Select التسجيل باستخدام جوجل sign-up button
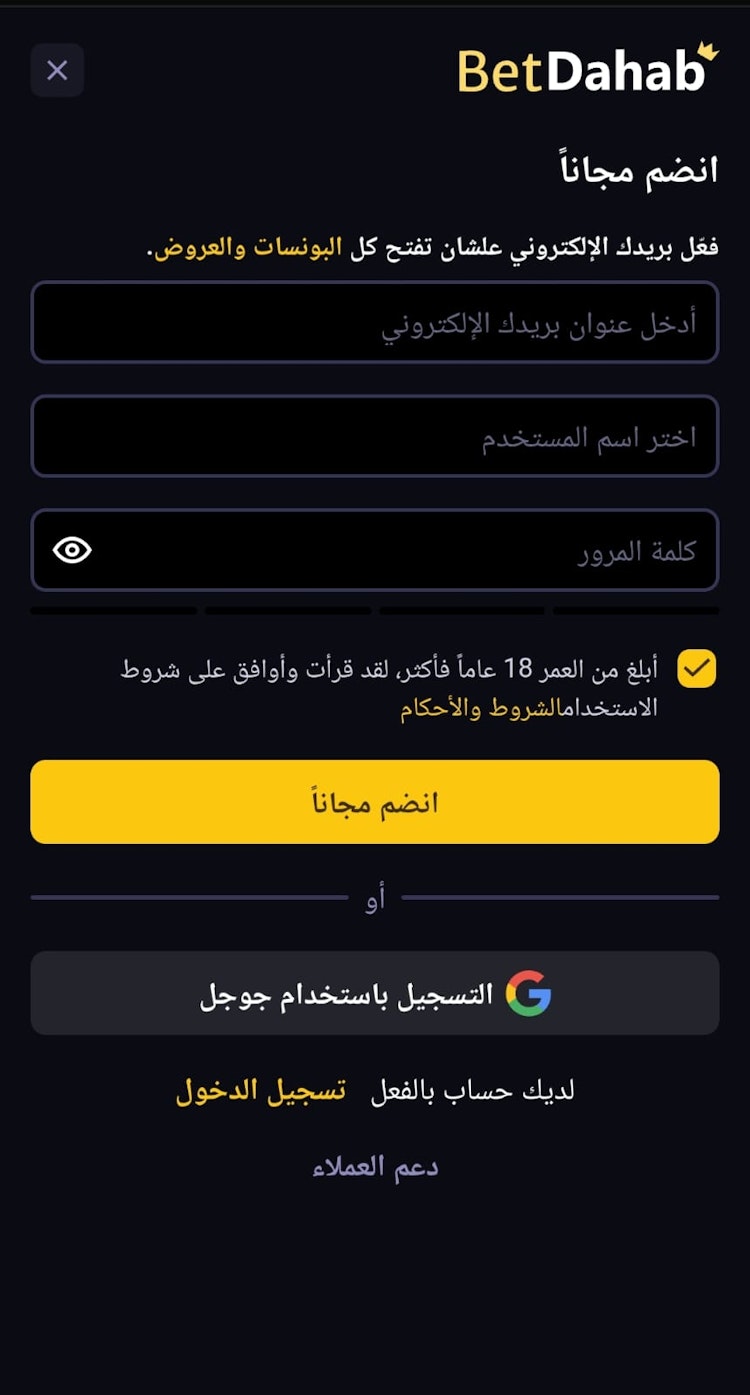Screen dimensions: 750x1395 (375, 992)
